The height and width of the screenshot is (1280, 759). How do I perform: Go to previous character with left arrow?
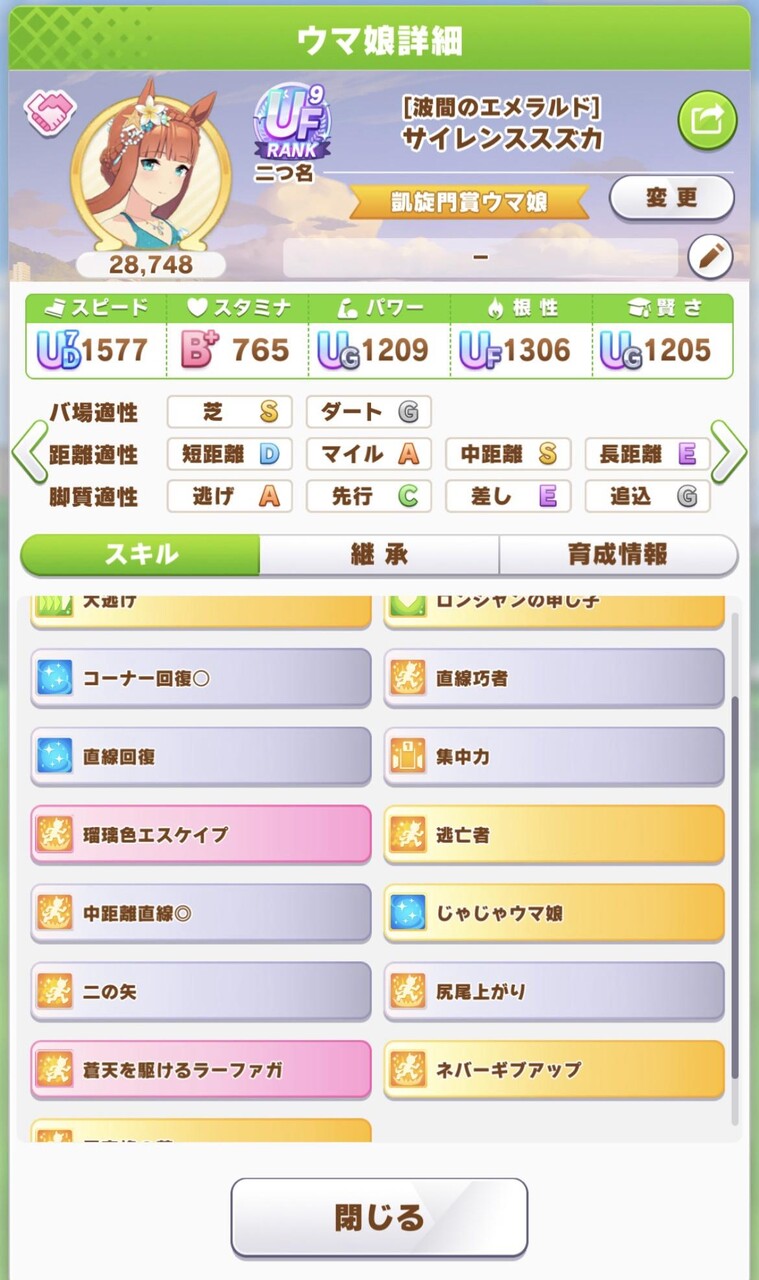(29, 452)
